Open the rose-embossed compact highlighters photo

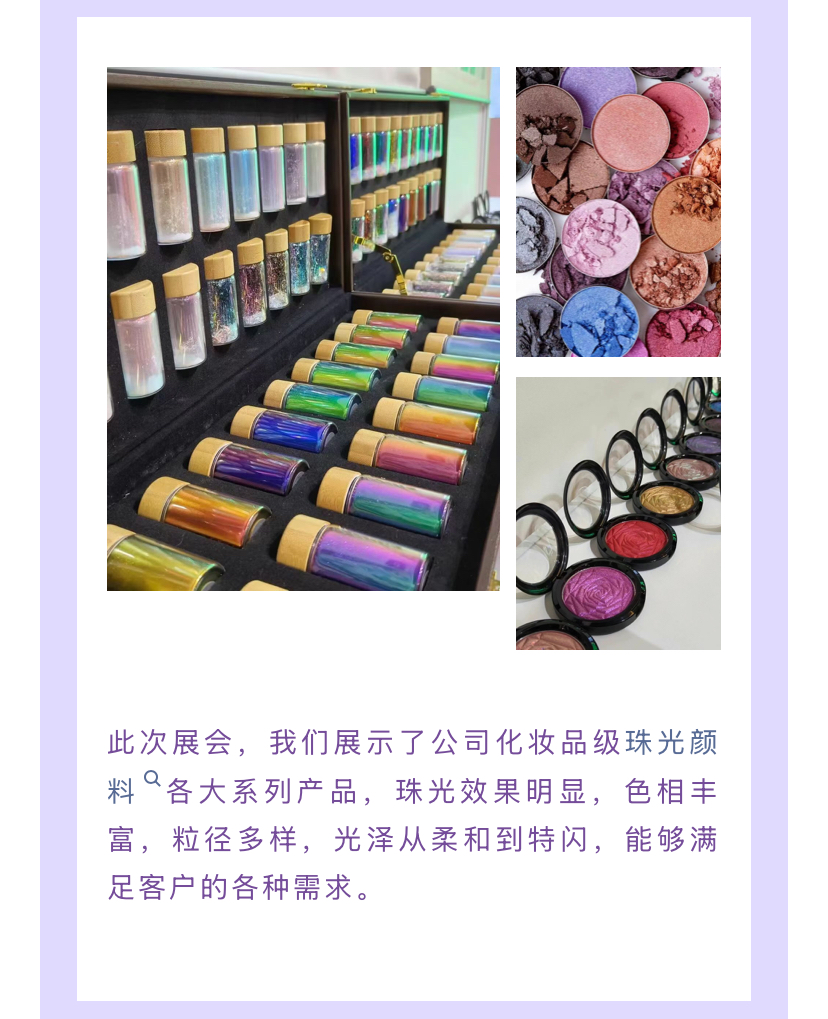click(618, 513)
